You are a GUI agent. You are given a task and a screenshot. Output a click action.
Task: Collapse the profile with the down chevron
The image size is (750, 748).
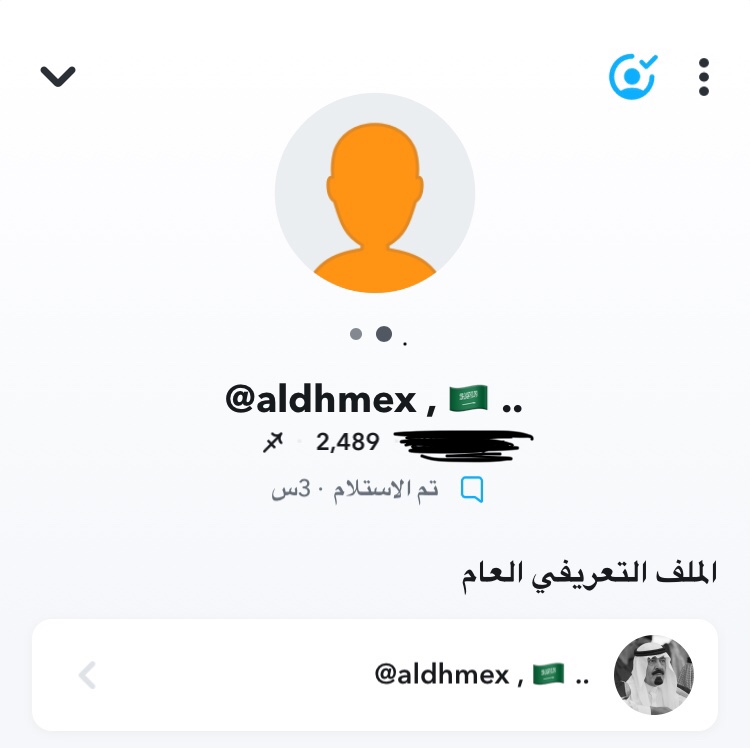coord(58,77)
